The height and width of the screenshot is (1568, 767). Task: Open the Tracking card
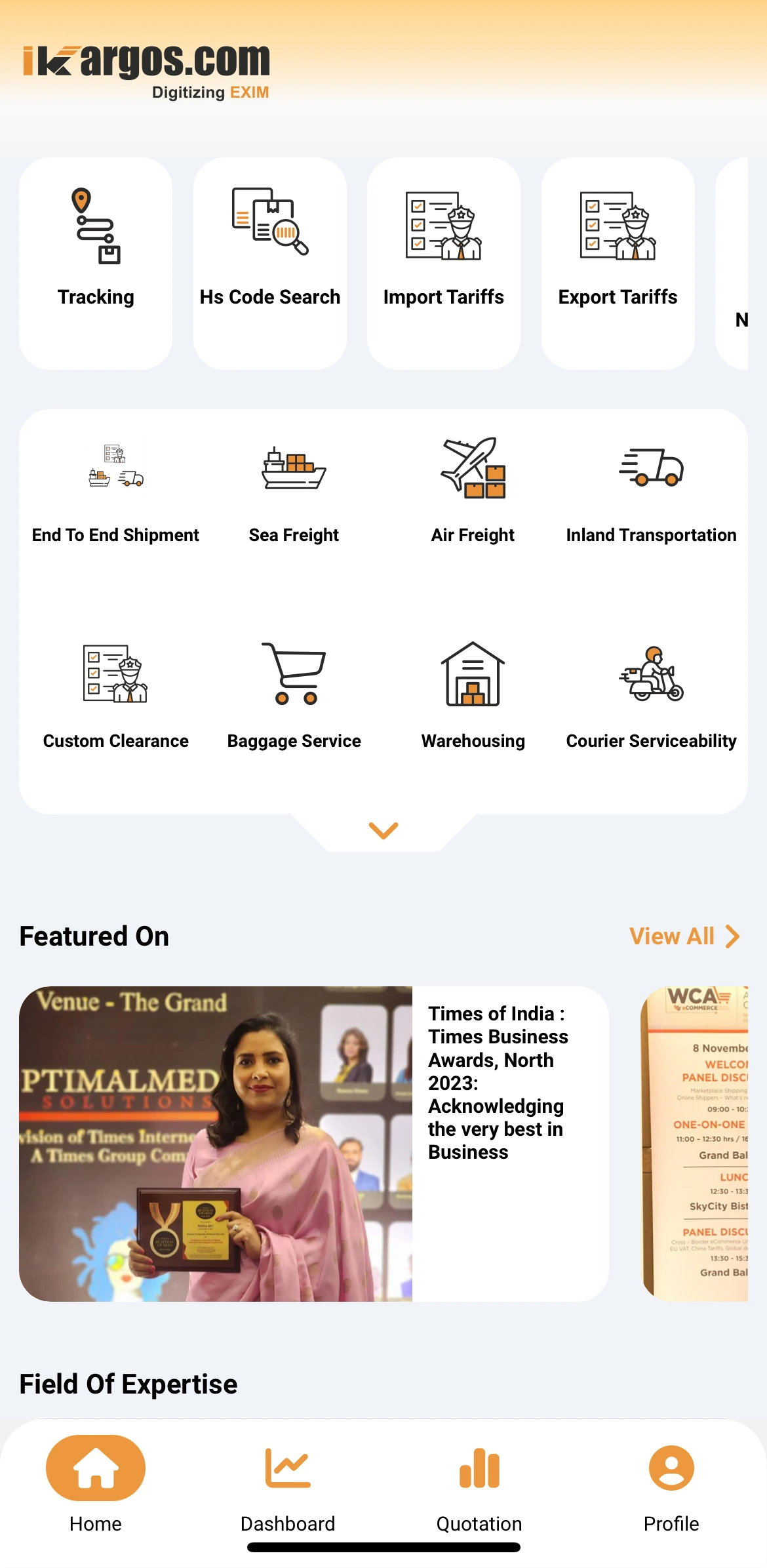tap(96, 263)
